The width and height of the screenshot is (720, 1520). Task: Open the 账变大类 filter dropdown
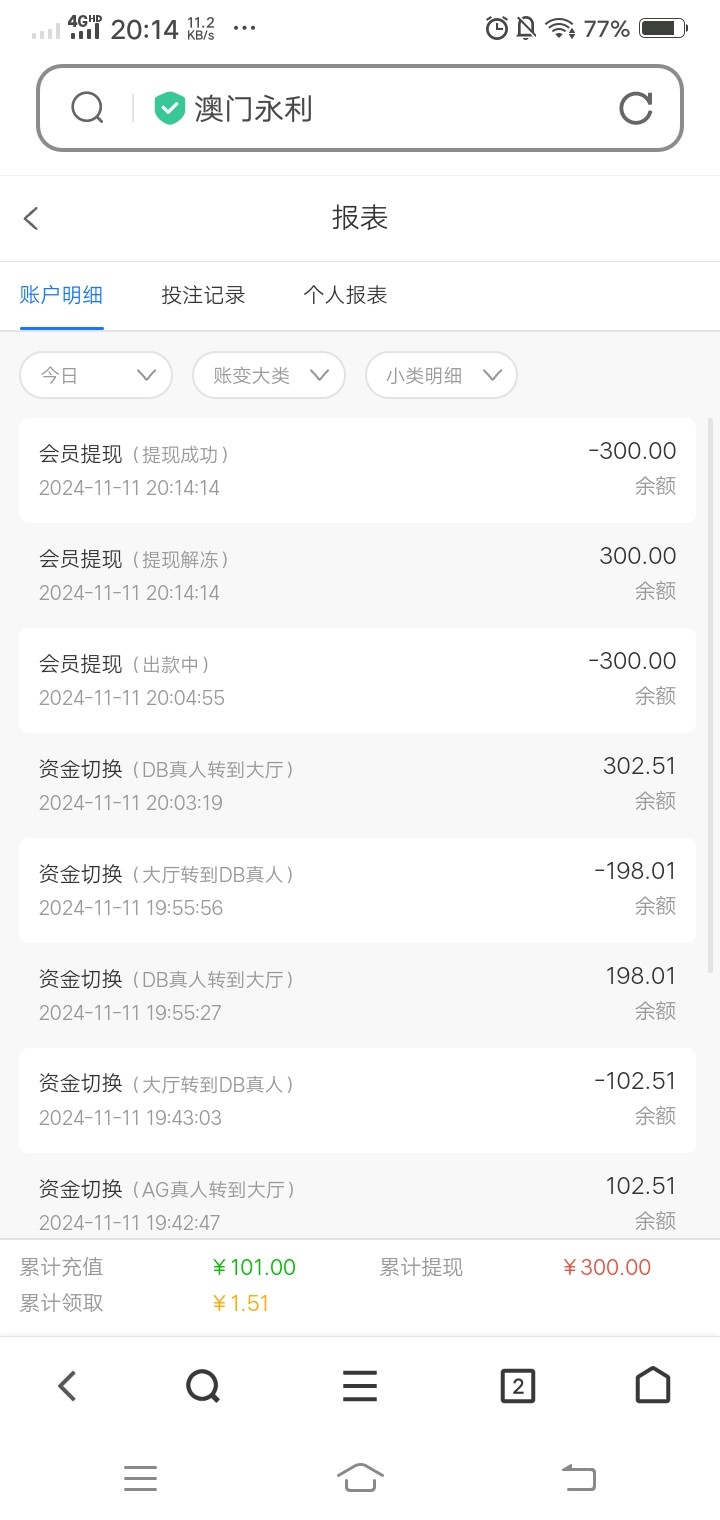[x=269, y=376]
